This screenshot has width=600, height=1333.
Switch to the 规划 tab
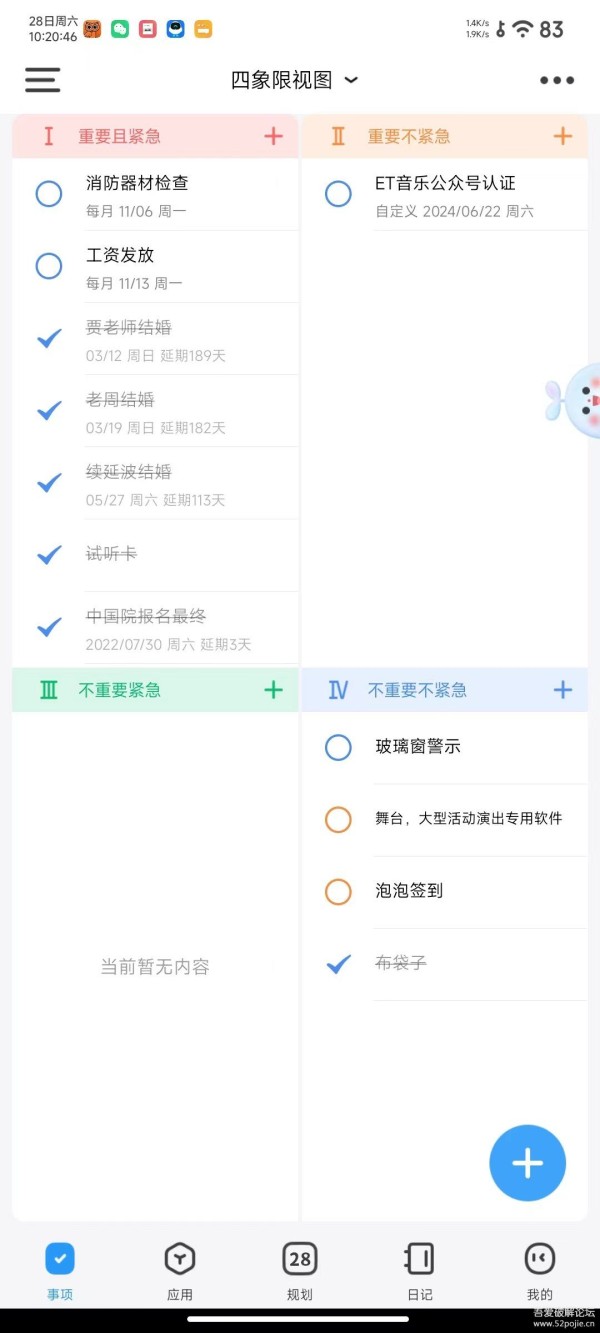(300, 1270)
